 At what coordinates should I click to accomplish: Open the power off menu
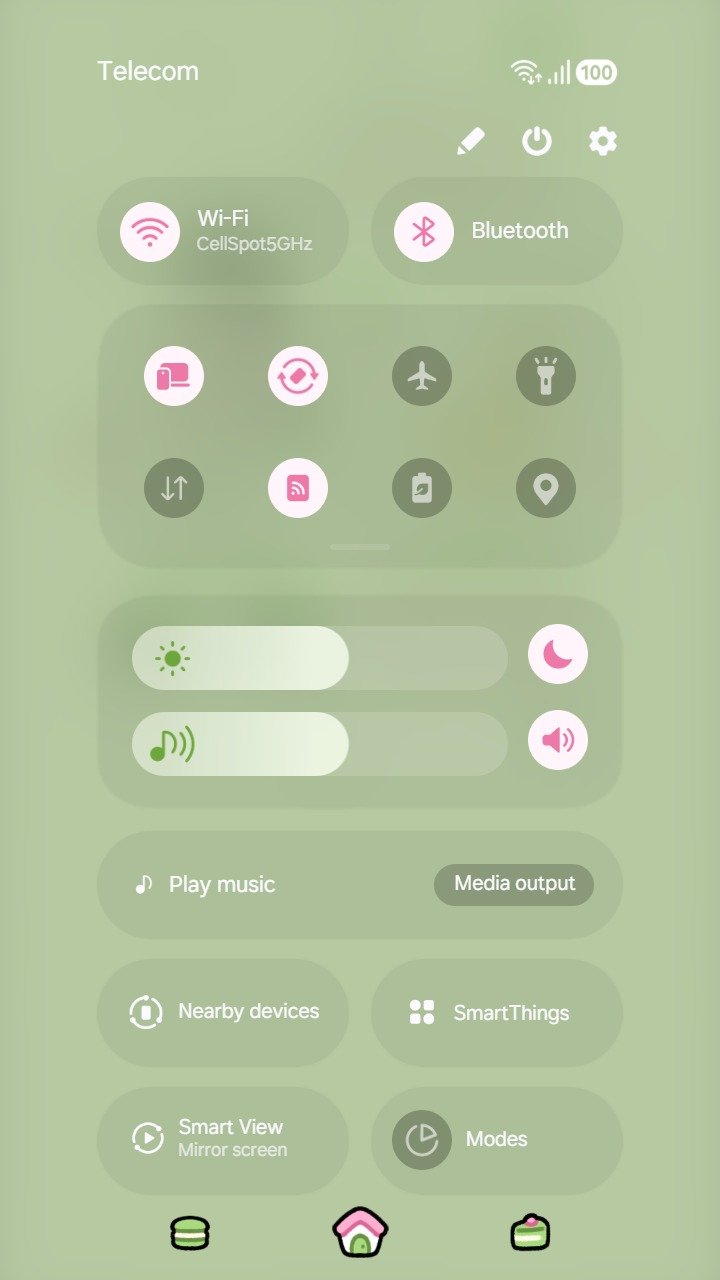pos(537,141)
